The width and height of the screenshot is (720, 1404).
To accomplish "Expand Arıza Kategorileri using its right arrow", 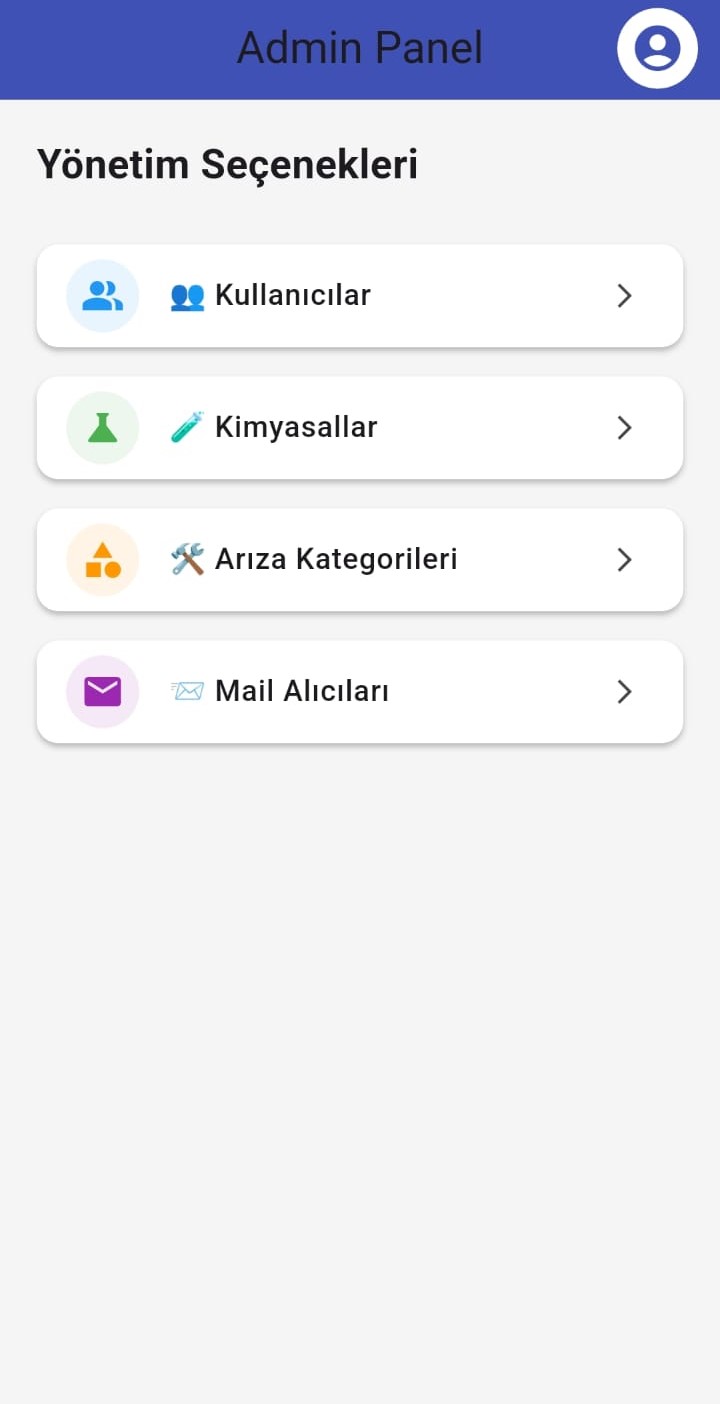I will coord(624,560).
